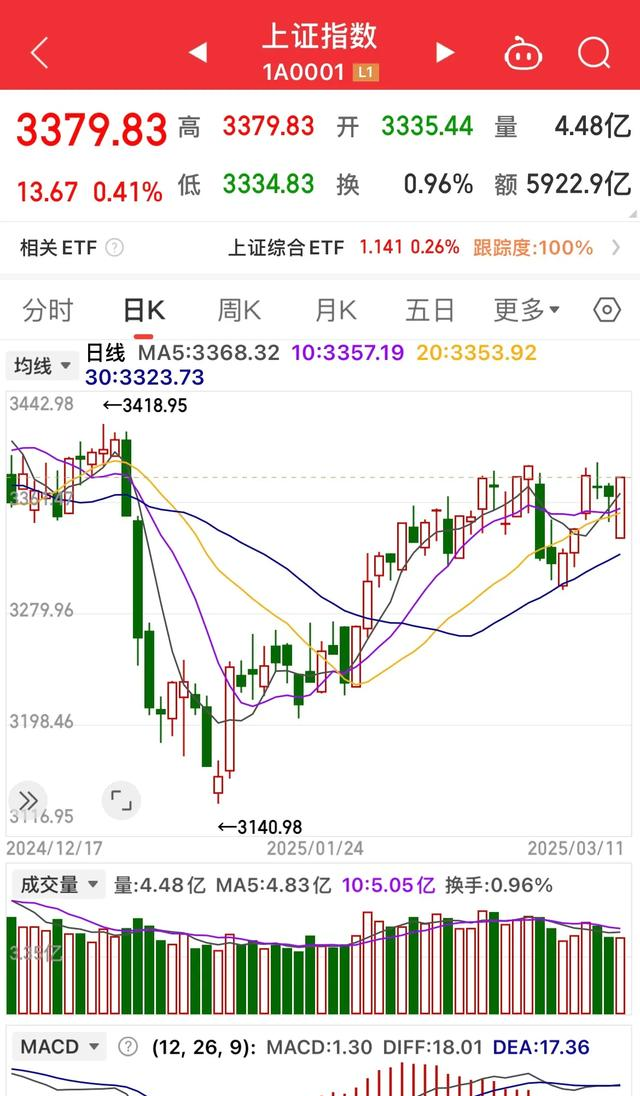Enter fullscreen chart view
The width and height of the screenshot is (640, 1096).
[121, 800]
